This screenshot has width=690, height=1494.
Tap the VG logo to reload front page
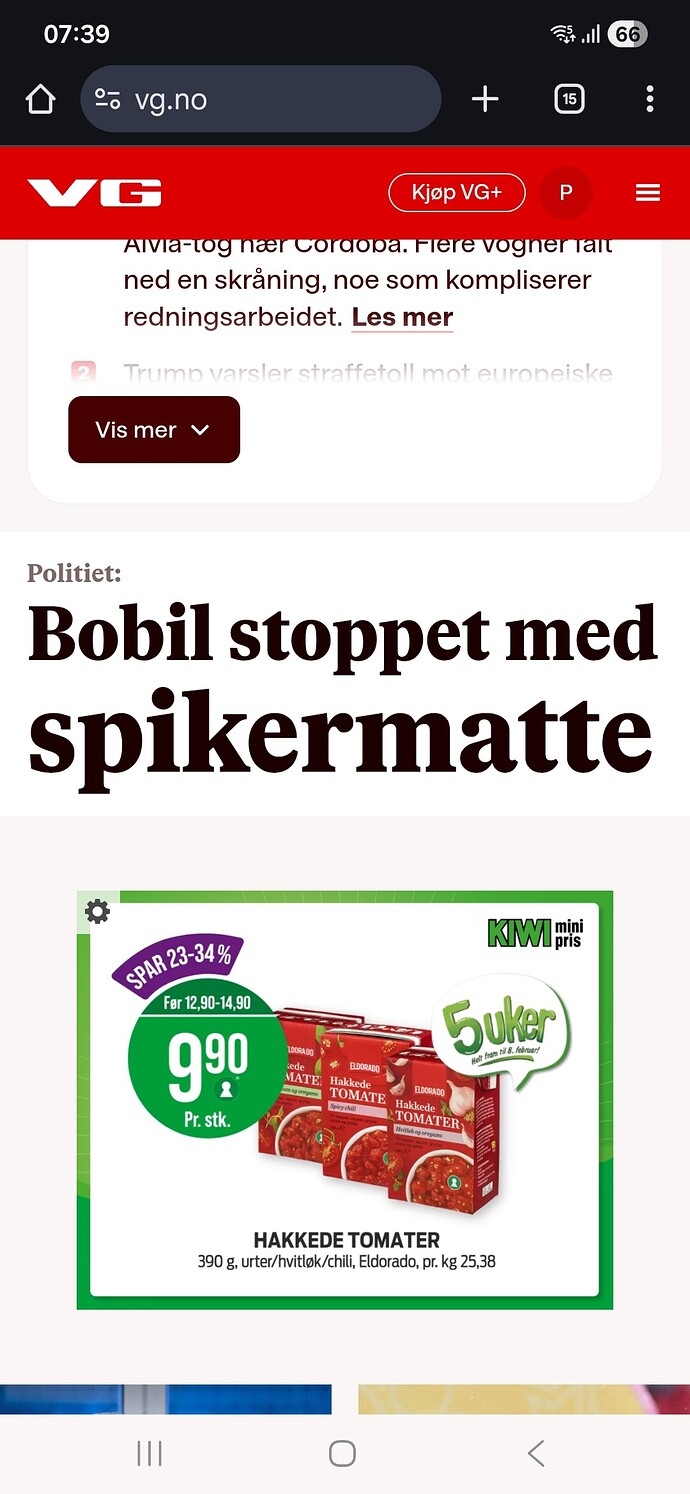[x=95, y=192]
